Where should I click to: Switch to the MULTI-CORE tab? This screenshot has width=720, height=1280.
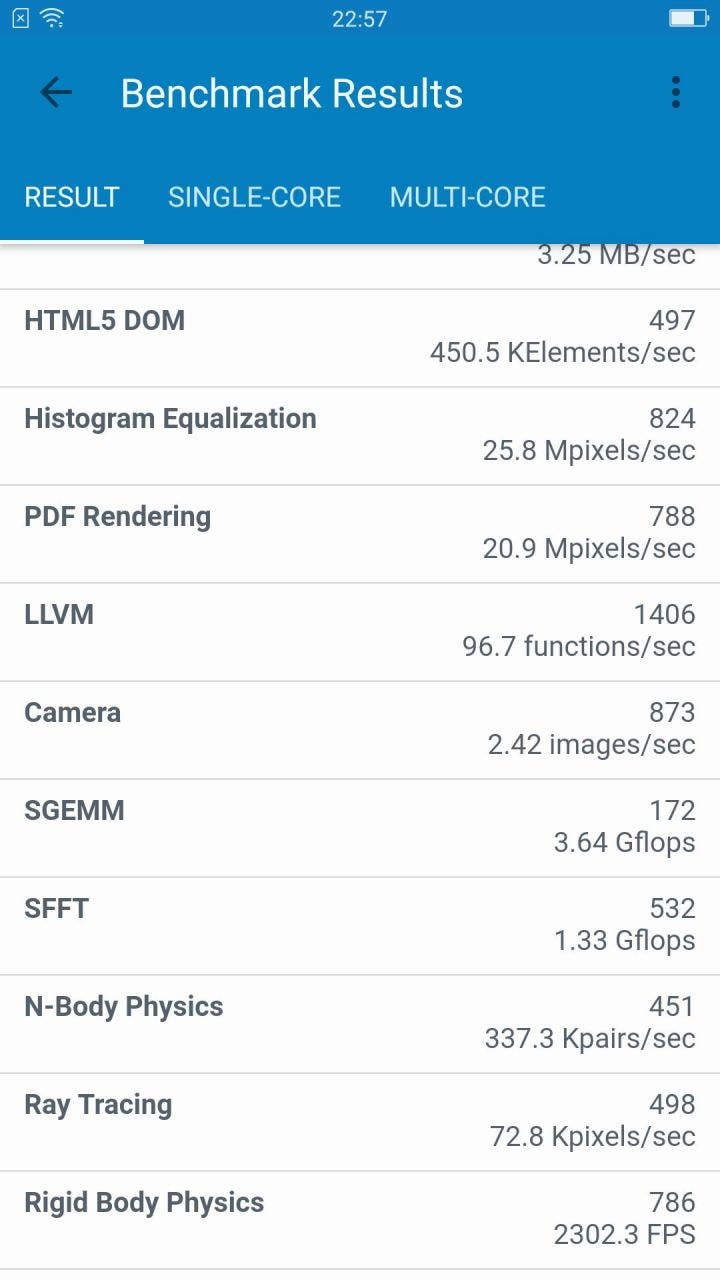[467, 197]
